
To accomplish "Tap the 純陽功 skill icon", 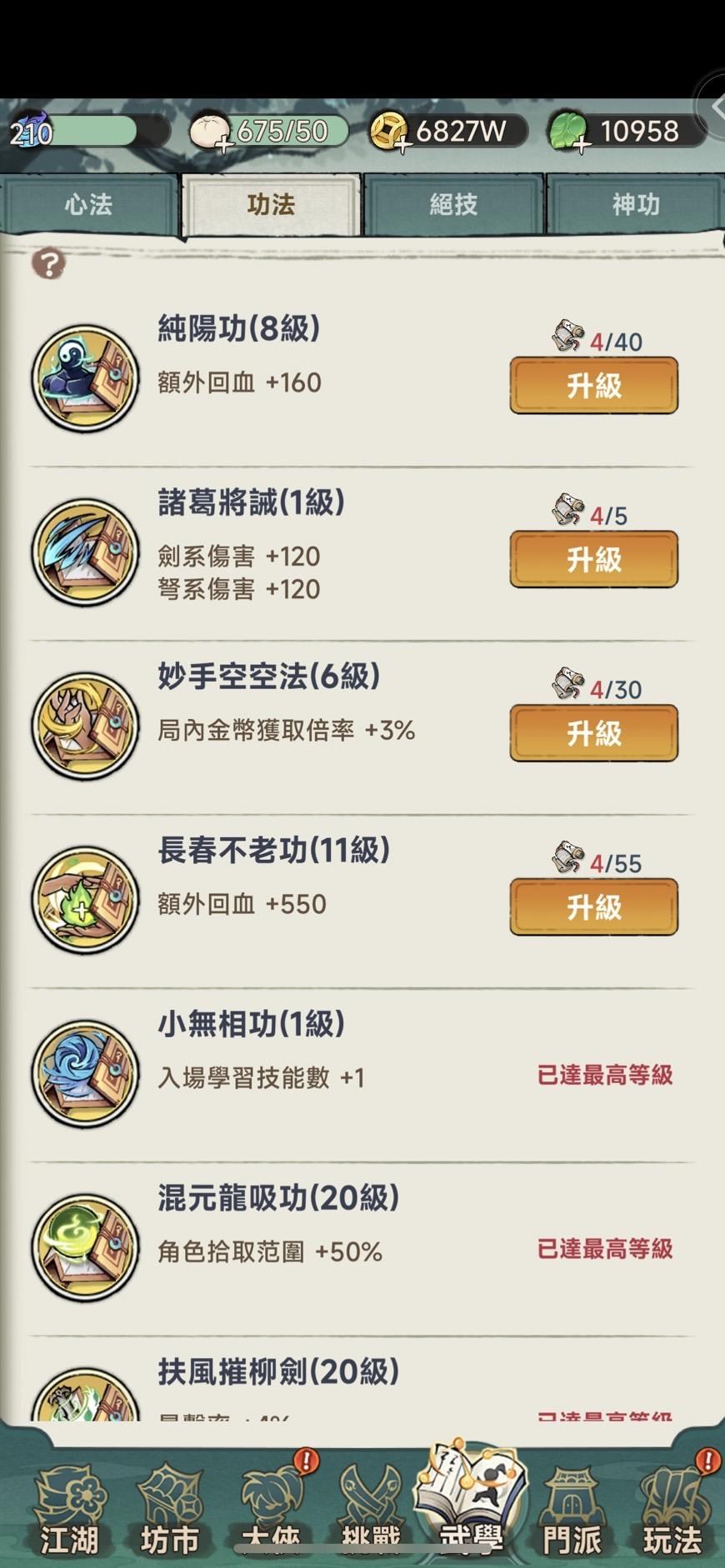I will [x=85, y=379].
